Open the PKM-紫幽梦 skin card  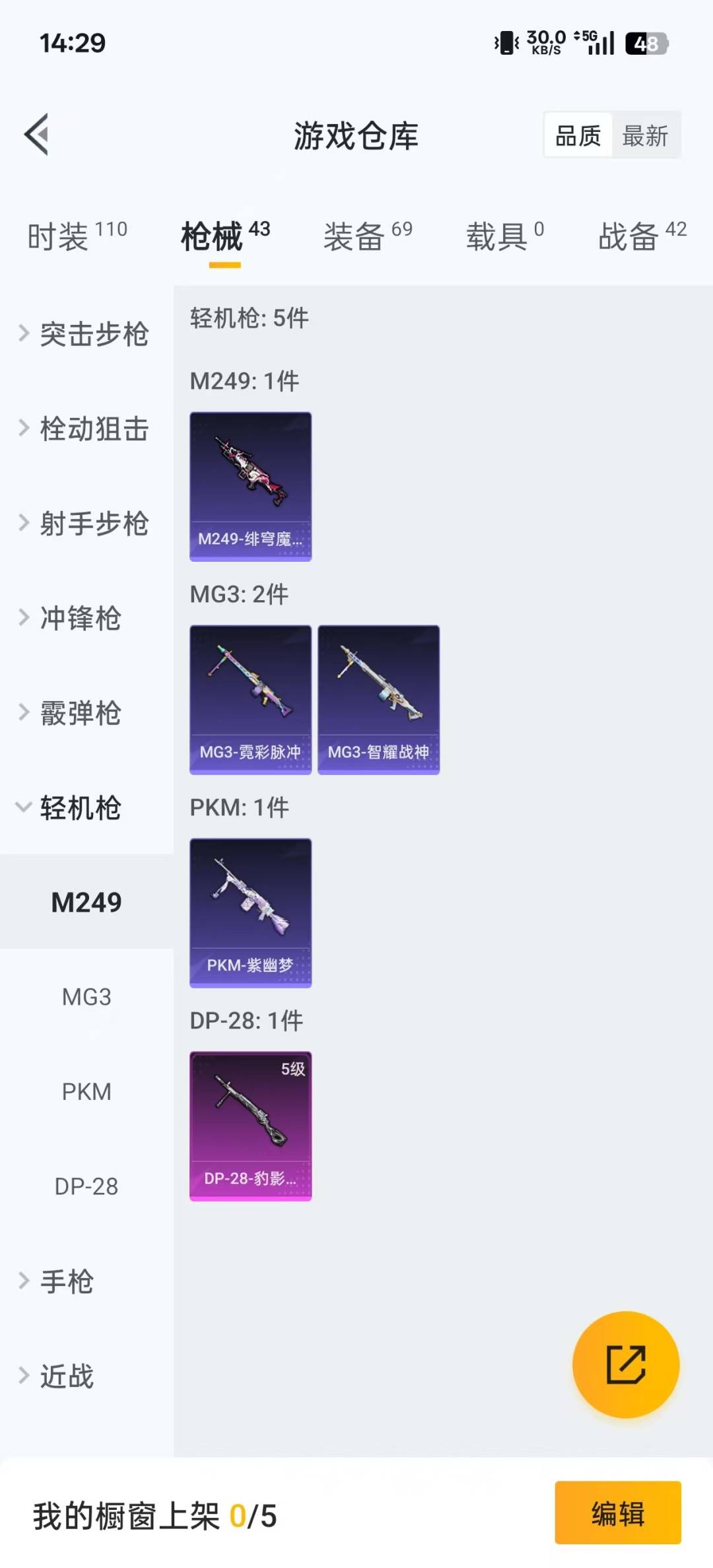click(250, 913)
